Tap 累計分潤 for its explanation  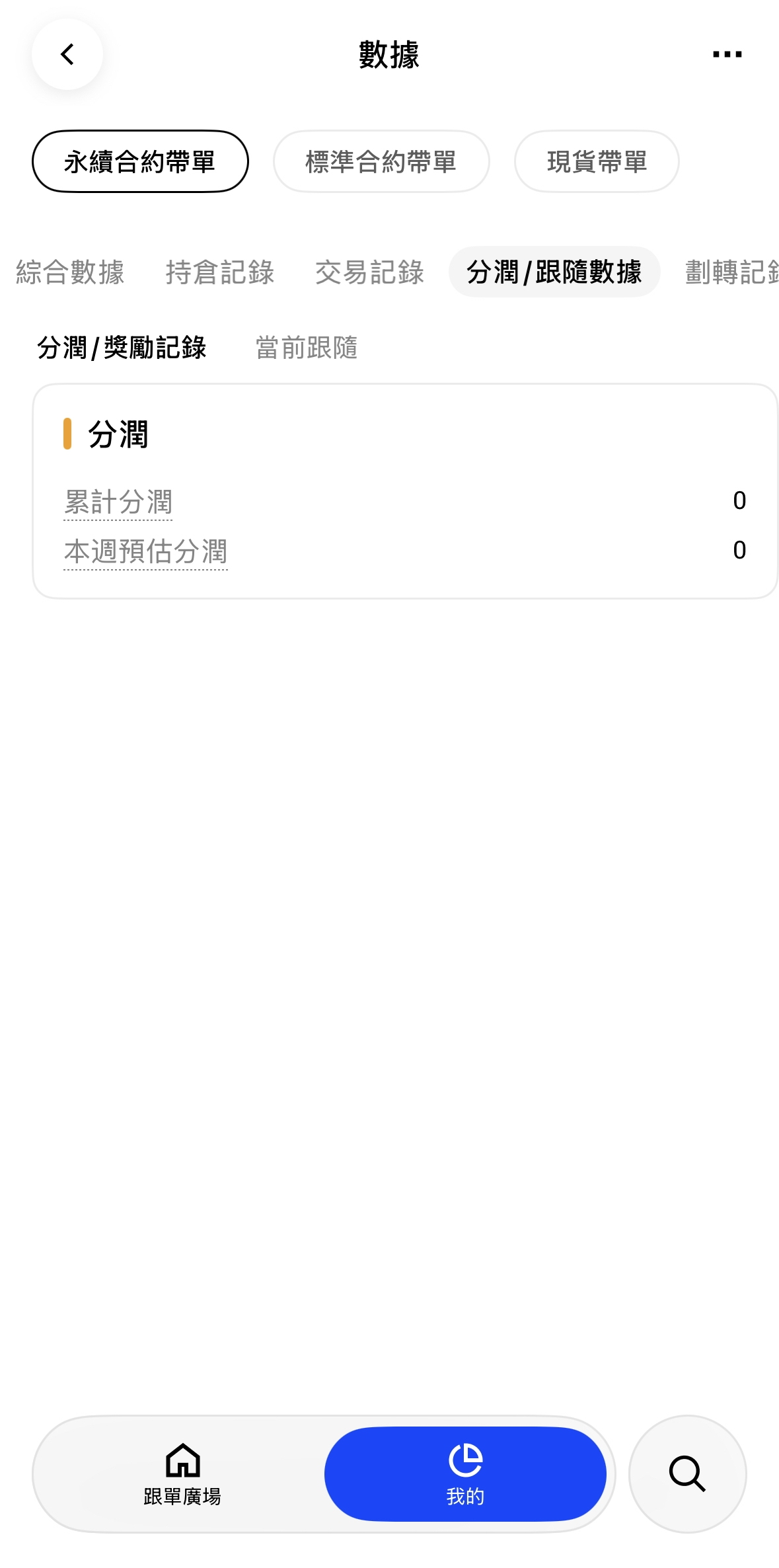[x=118, y=502]
